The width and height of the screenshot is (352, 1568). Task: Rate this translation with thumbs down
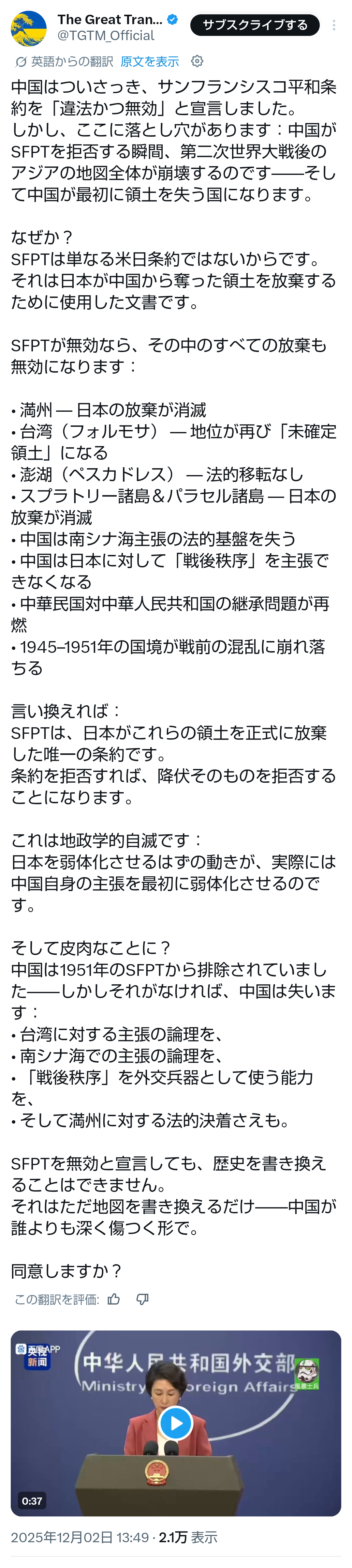[142, 1299]
